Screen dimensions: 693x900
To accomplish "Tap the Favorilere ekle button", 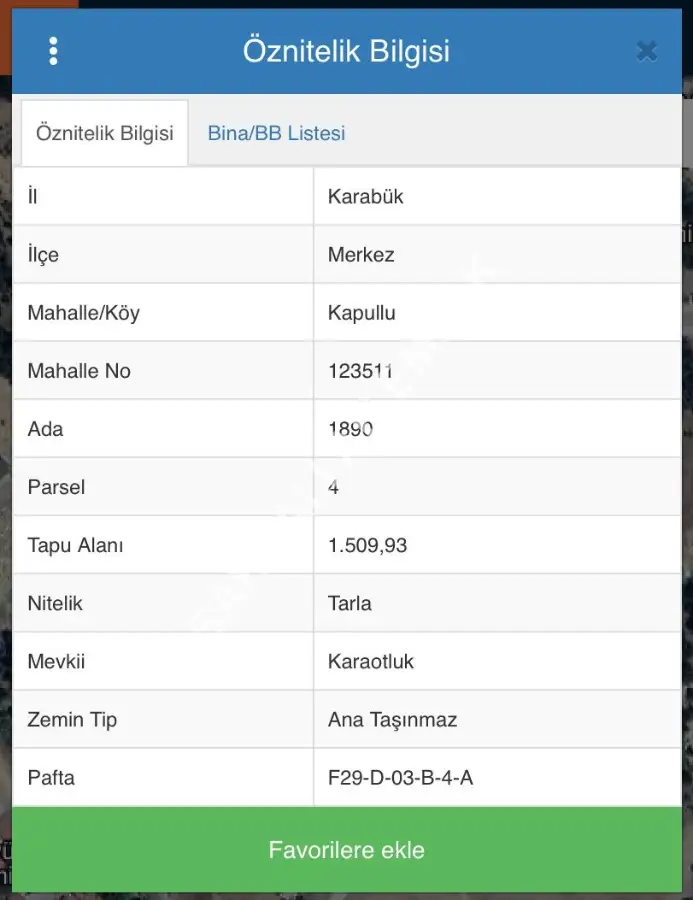I will pos(346,850).
